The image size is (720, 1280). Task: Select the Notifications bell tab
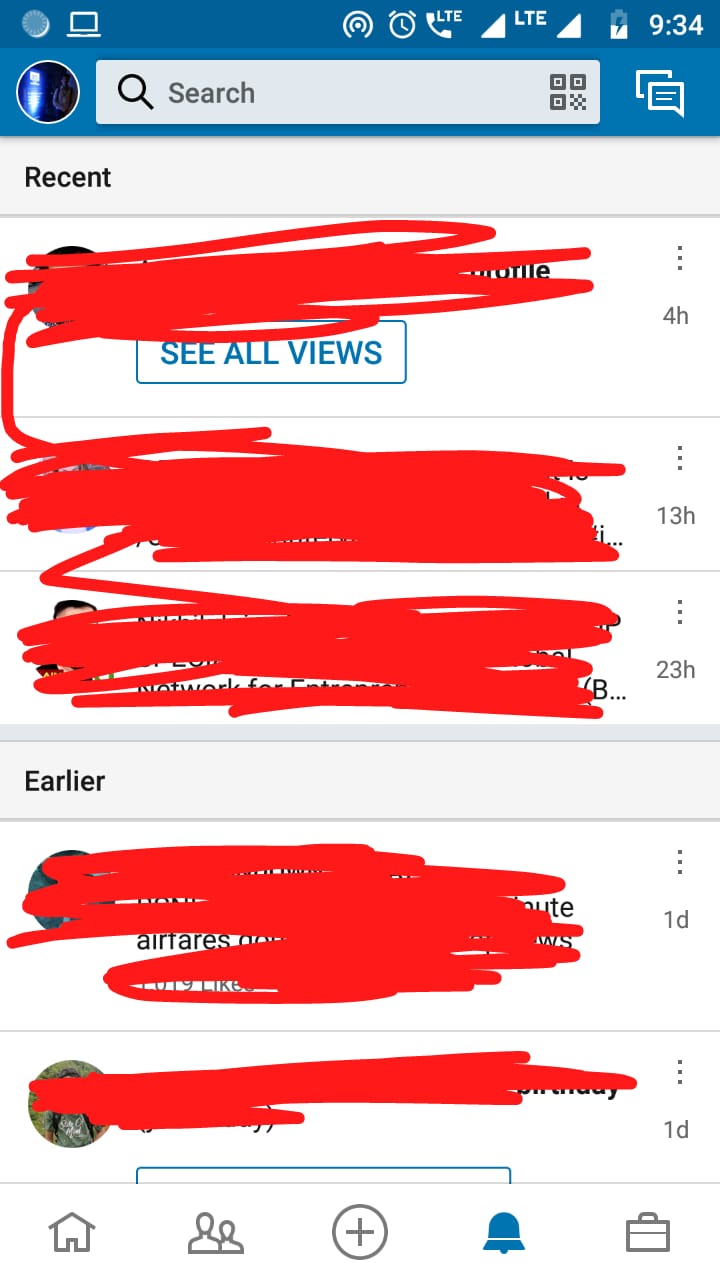[x=503, y=1231]
